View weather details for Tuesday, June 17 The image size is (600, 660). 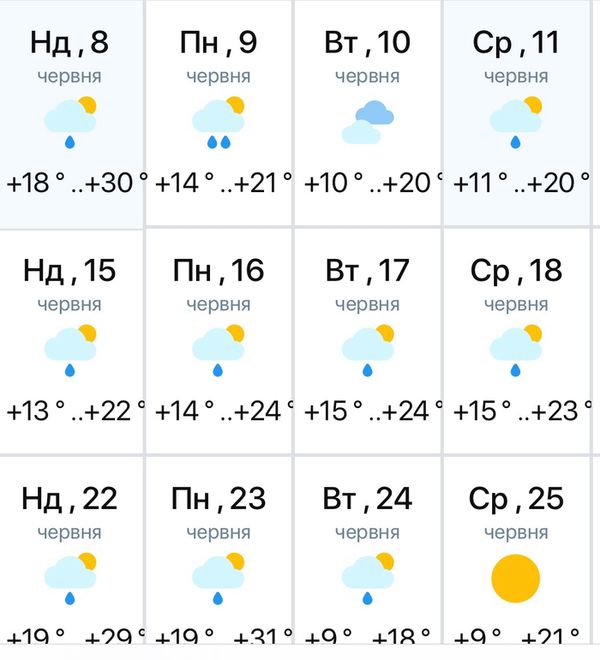[x=367, y=340]
